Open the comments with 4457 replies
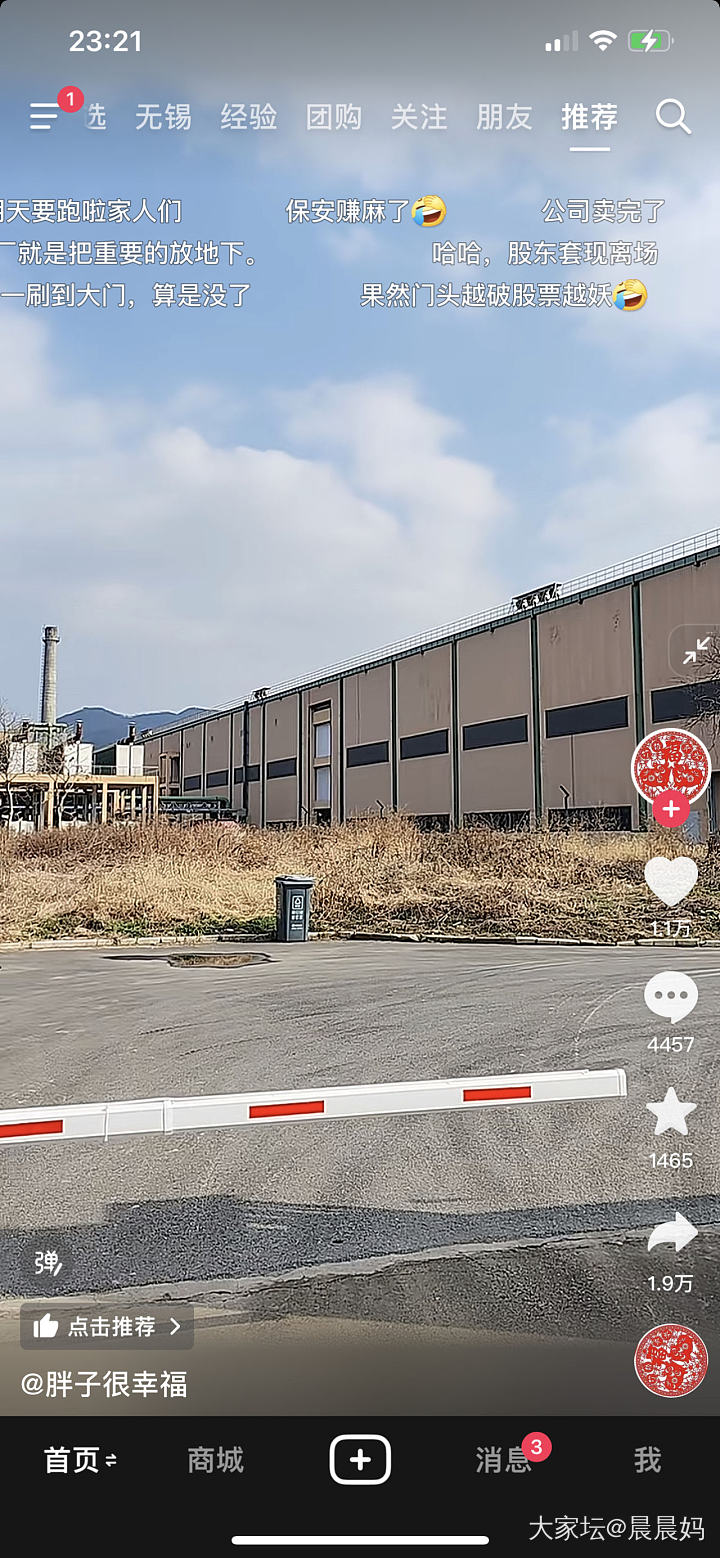The width and height of the screenshot is (720, 1558). pyautogui.click(x=670, y=997)
